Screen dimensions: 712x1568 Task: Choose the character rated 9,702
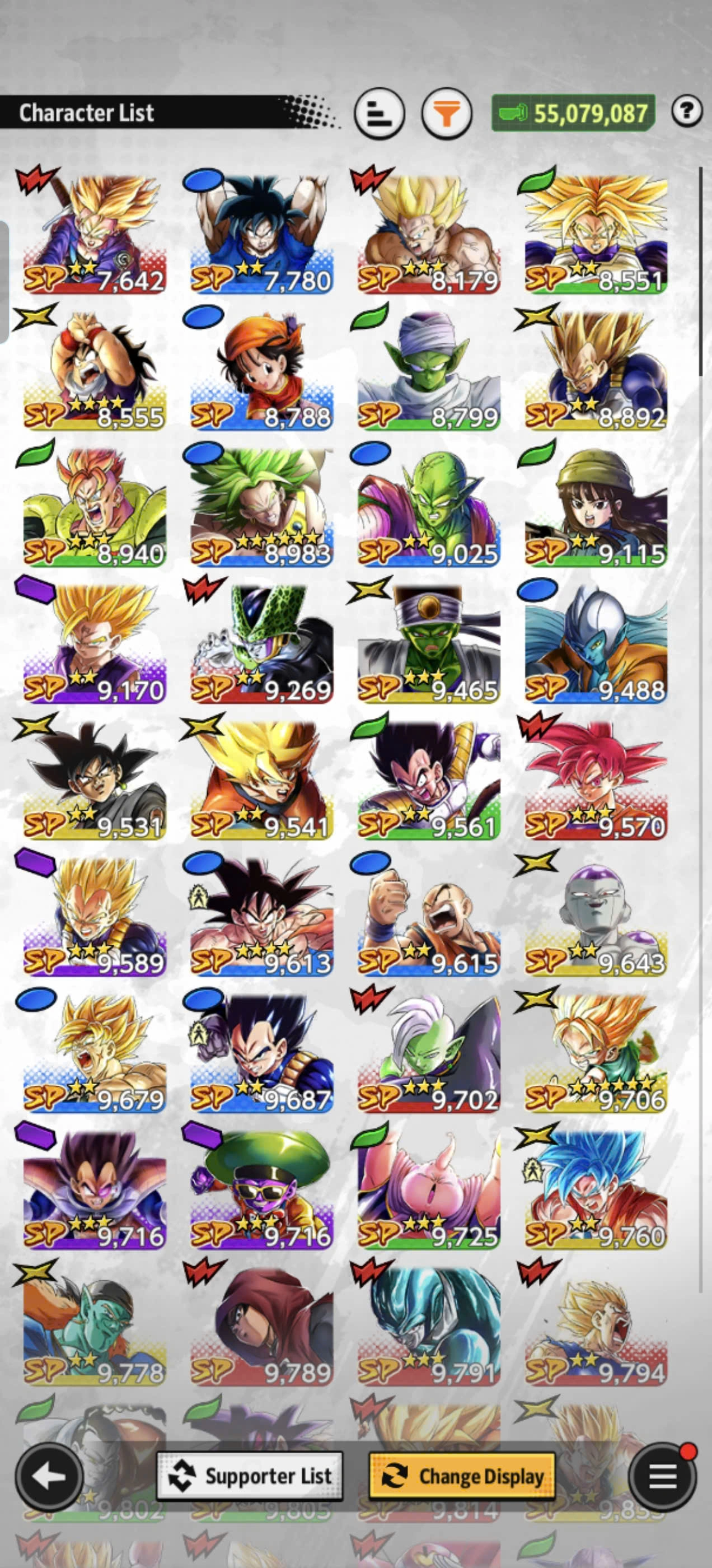click(x=428, y=1054)
